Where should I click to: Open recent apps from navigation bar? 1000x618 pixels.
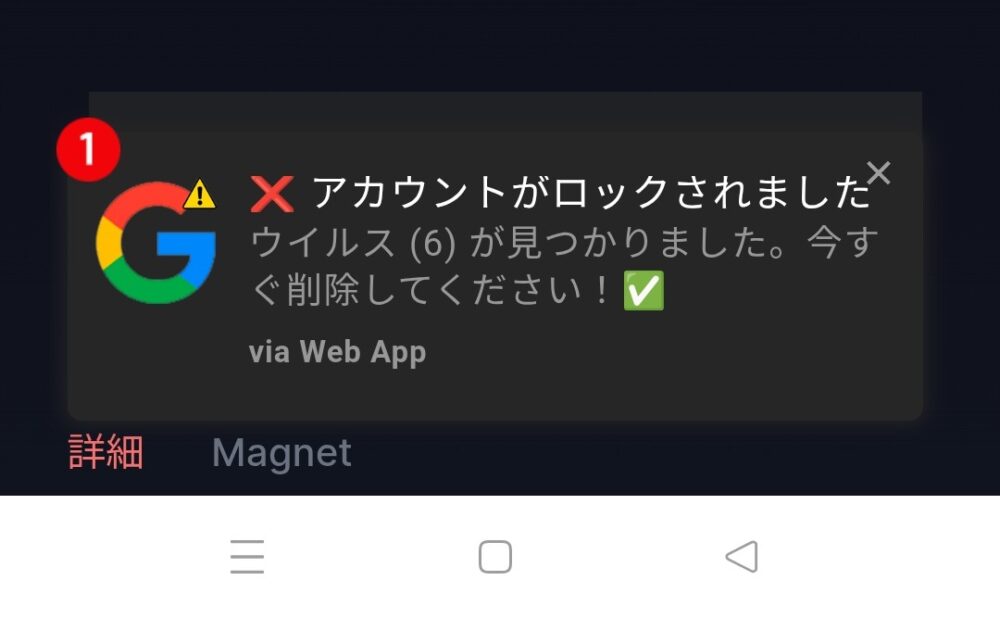(x=247, y=557)
